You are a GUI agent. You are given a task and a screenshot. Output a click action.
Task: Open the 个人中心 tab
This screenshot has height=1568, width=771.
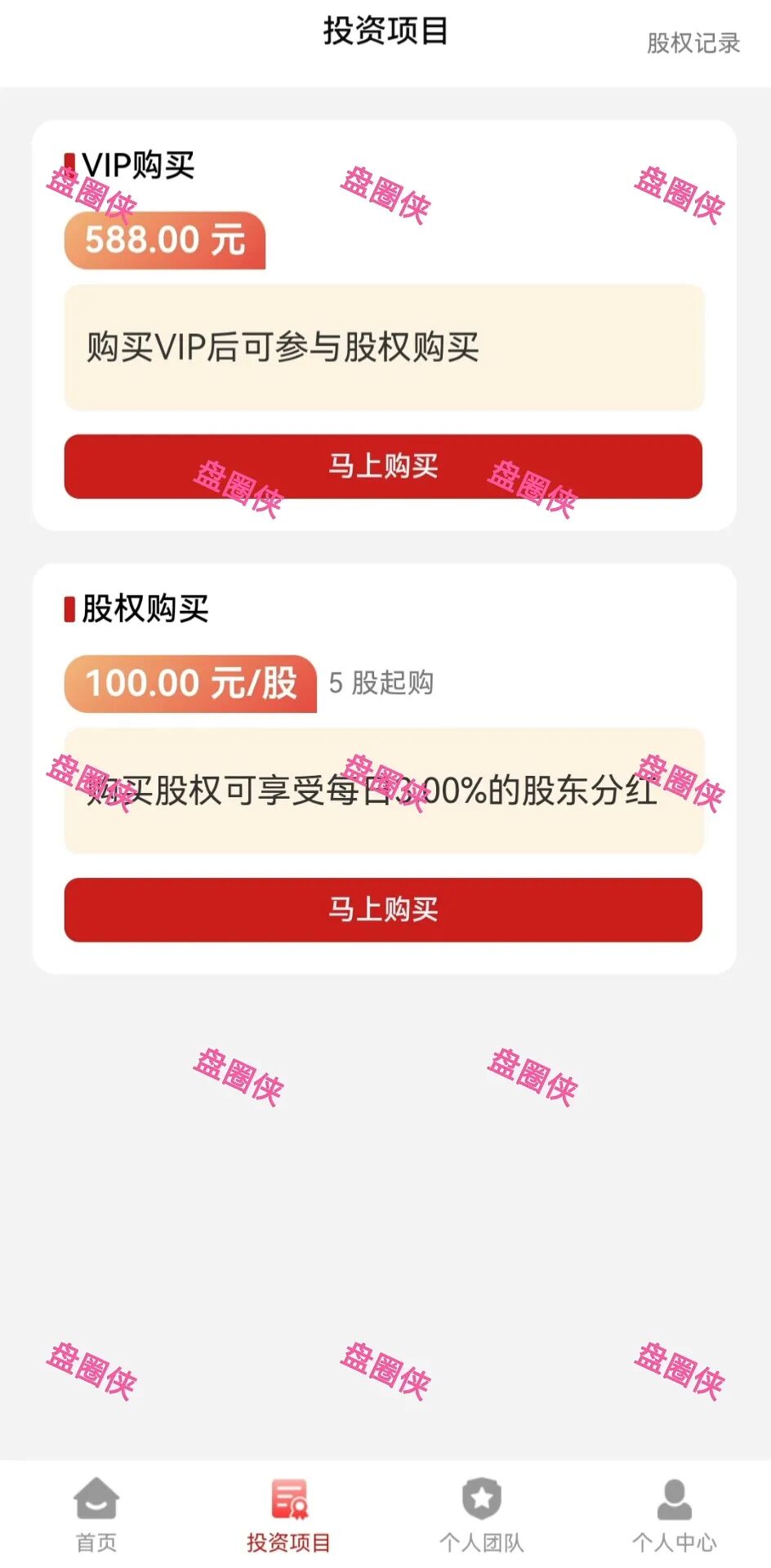click(x=674, y=1515)
